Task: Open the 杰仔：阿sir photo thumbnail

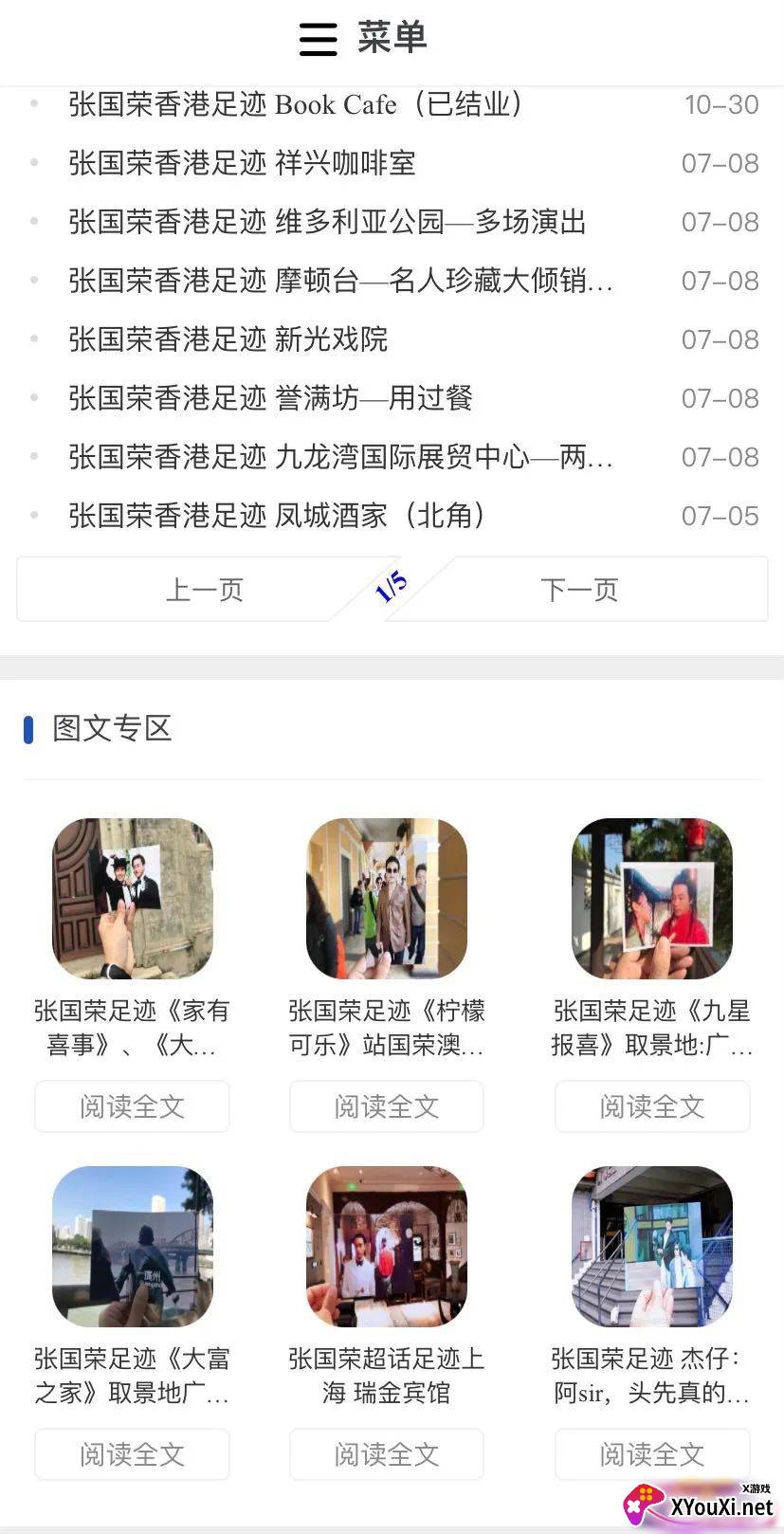Action: [652, 1246]
